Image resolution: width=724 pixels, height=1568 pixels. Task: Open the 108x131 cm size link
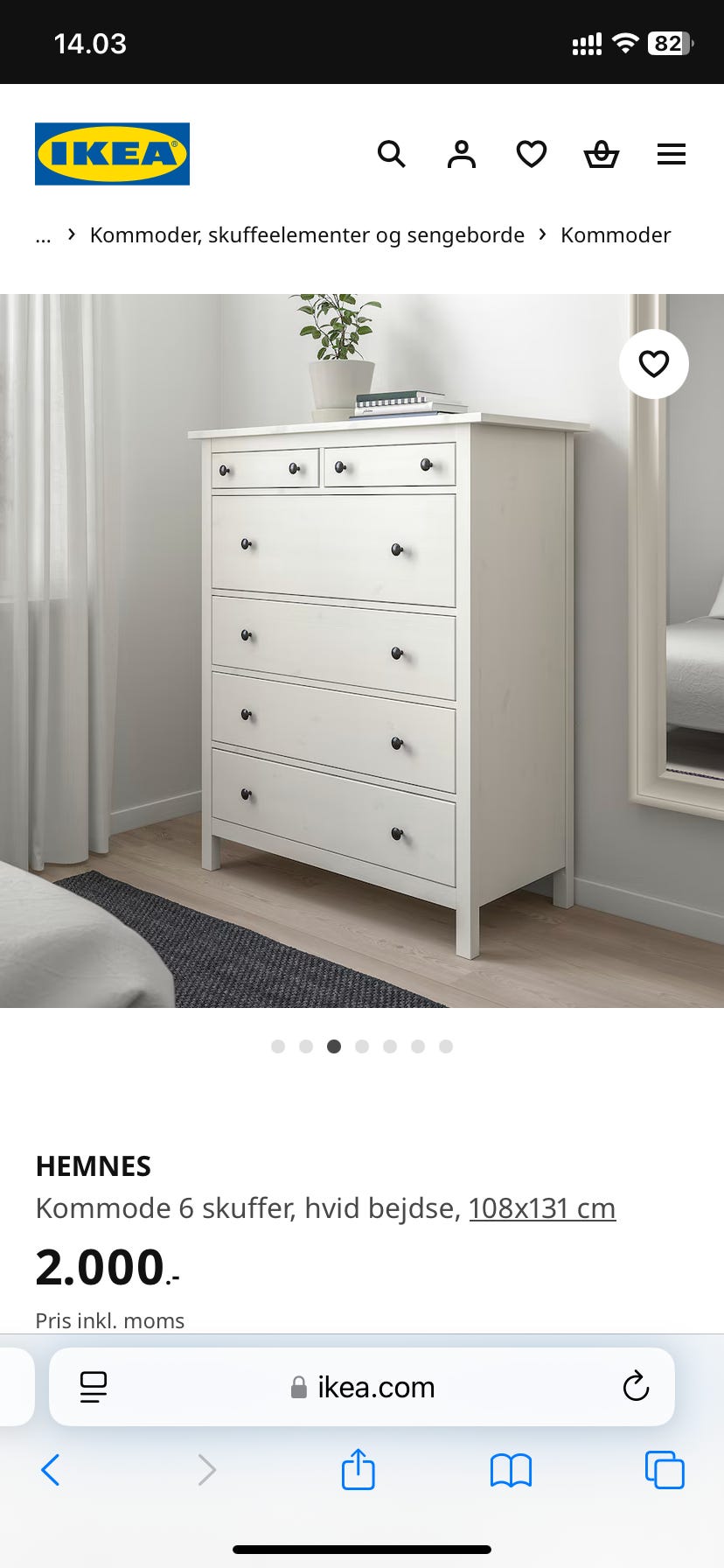[542, 1207]
